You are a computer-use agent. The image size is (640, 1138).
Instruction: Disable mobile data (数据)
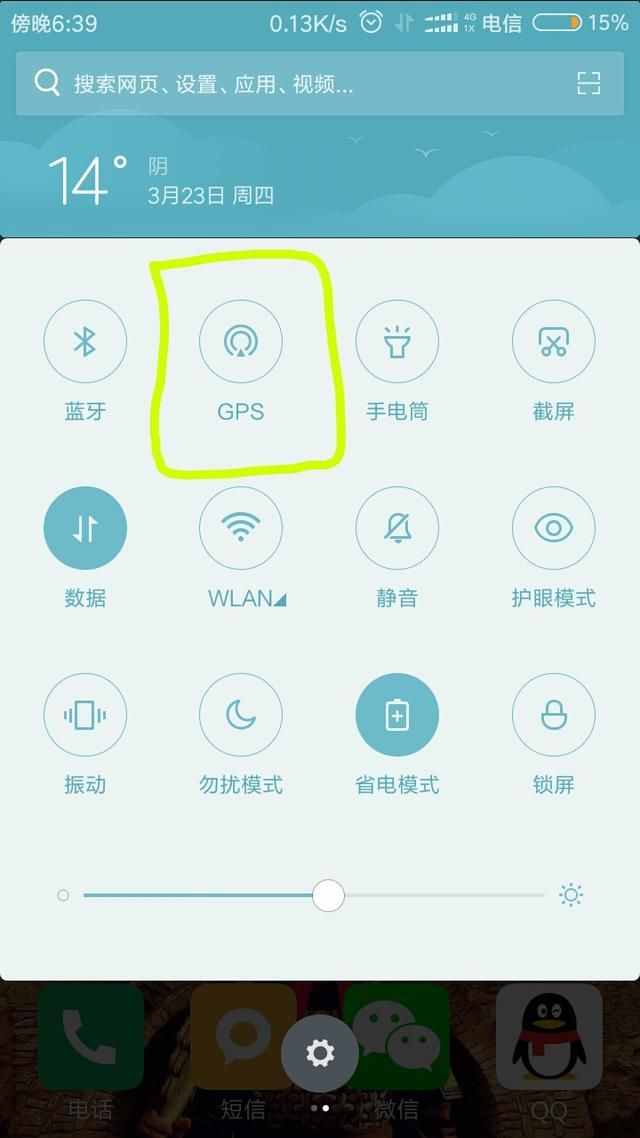[85, 528]
